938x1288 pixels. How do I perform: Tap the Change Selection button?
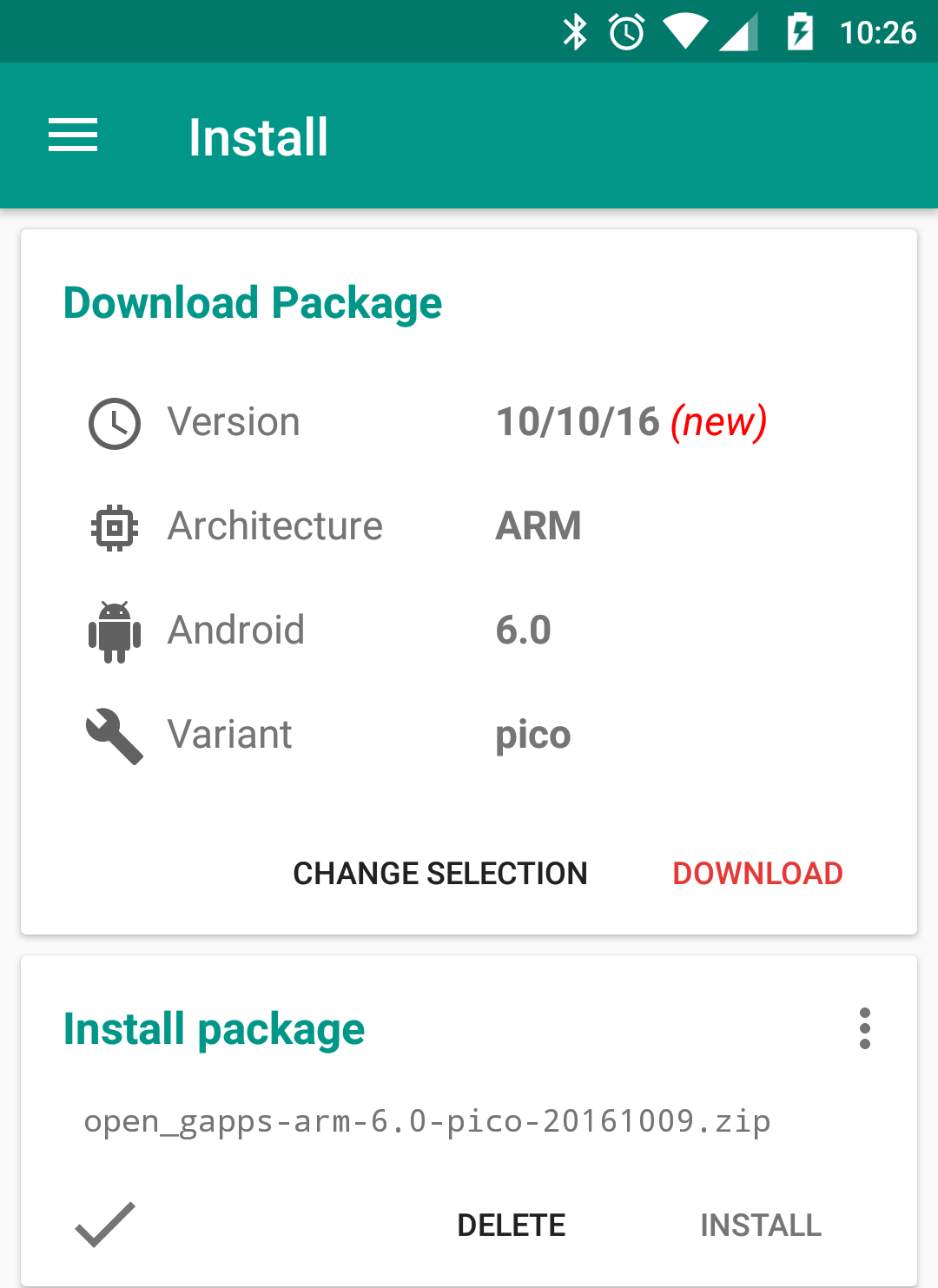pos(440,873)
